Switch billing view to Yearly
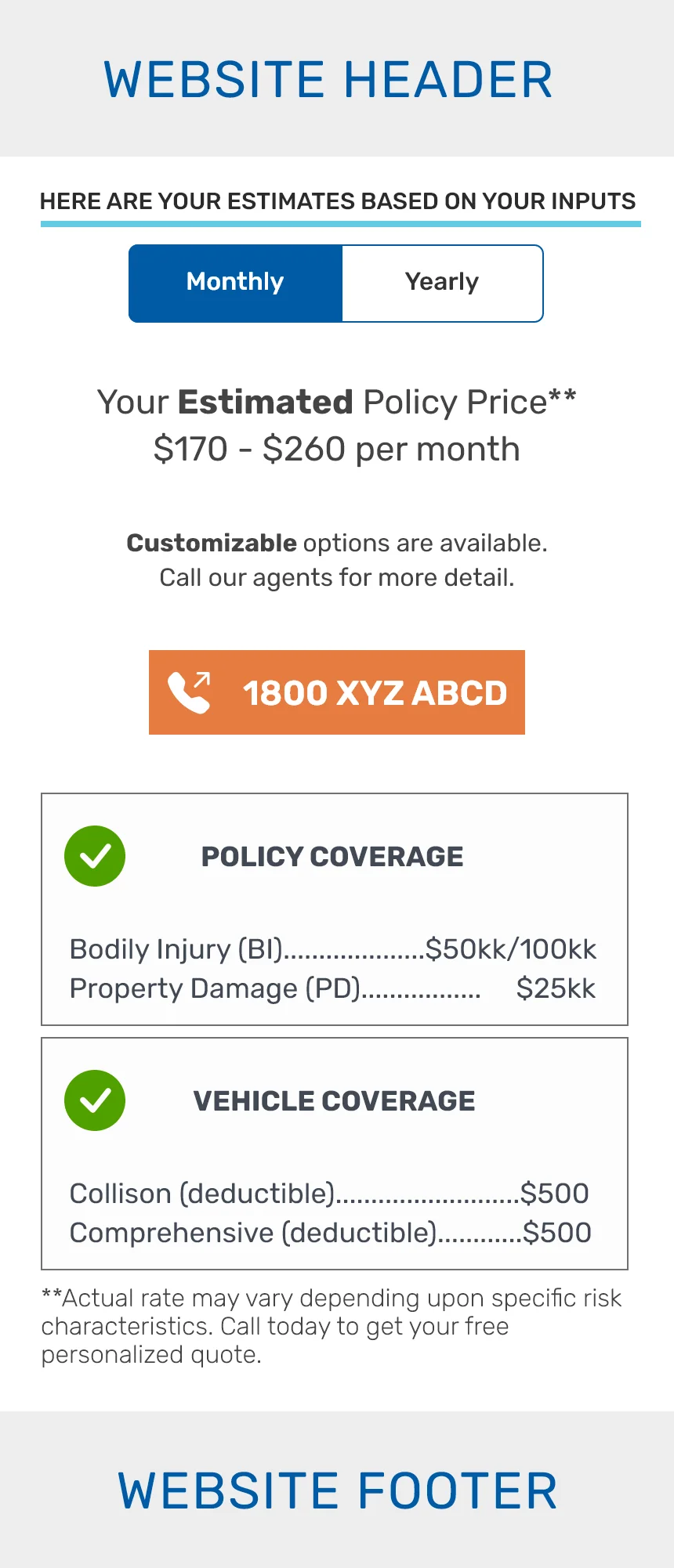This screenshot has width=674, height=1568. (441, 282)
